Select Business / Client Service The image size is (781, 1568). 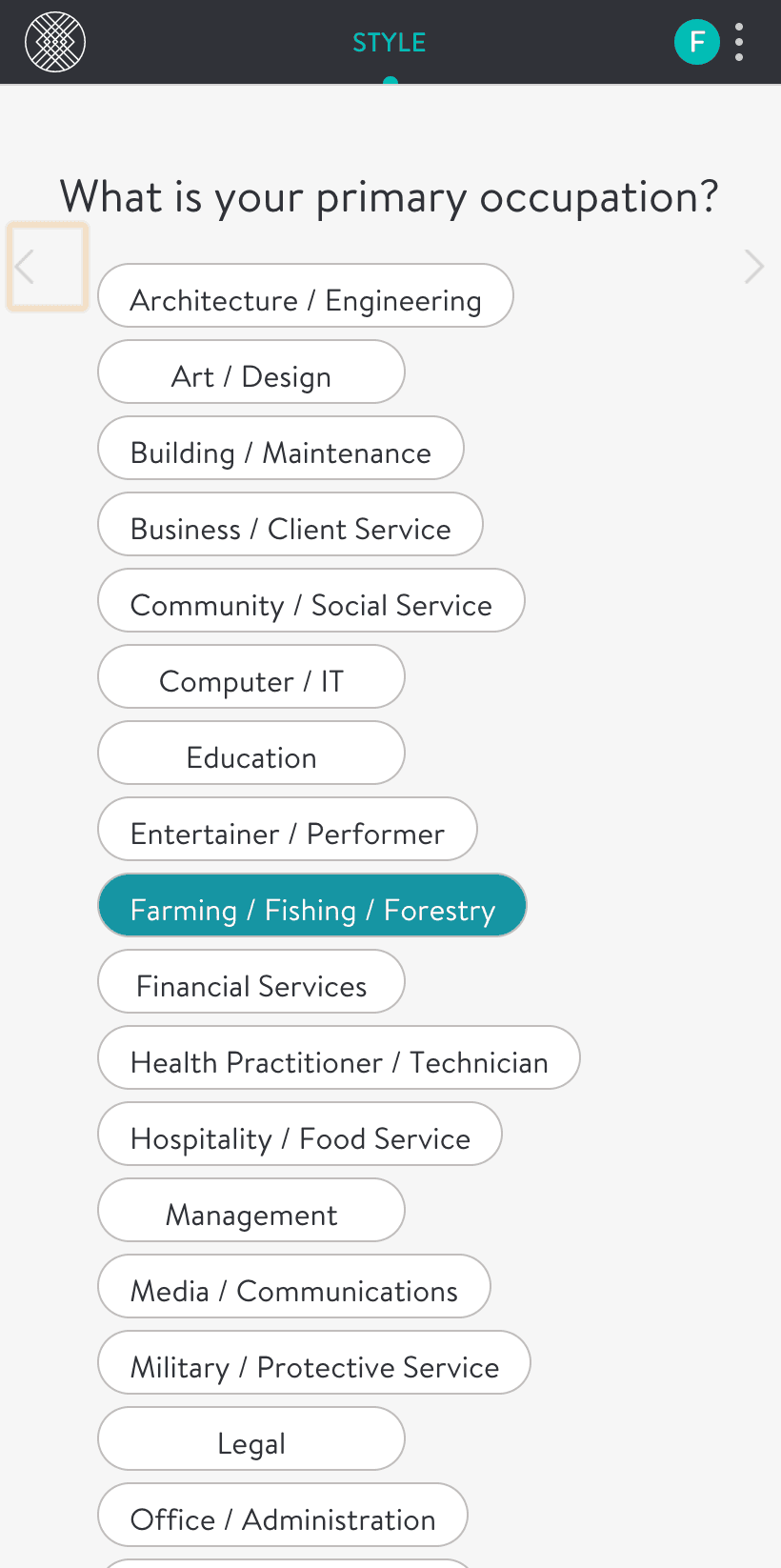pos(290,524)
